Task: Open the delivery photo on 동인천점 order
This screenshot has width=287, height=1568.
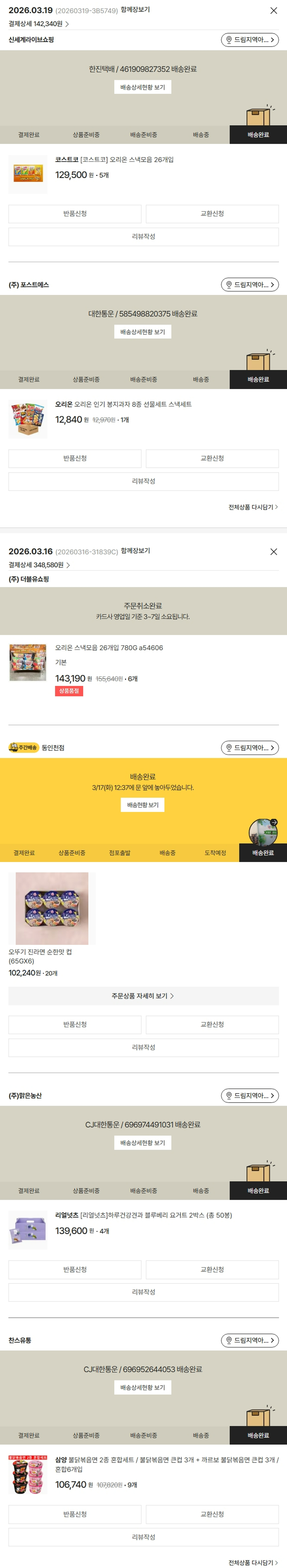Action: (x=263, y=831)
